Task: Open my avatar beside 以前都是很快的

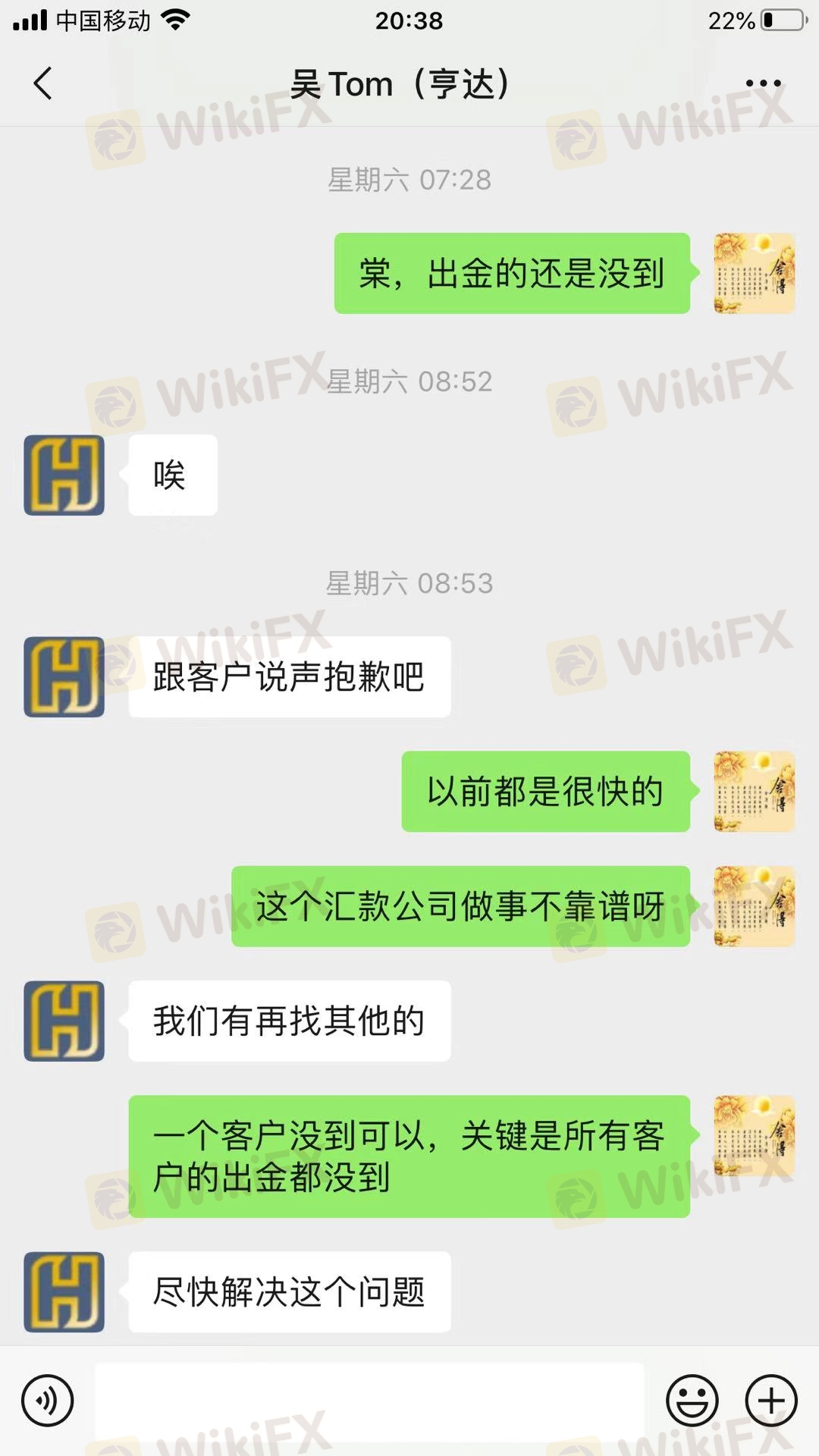Action: 754,792
